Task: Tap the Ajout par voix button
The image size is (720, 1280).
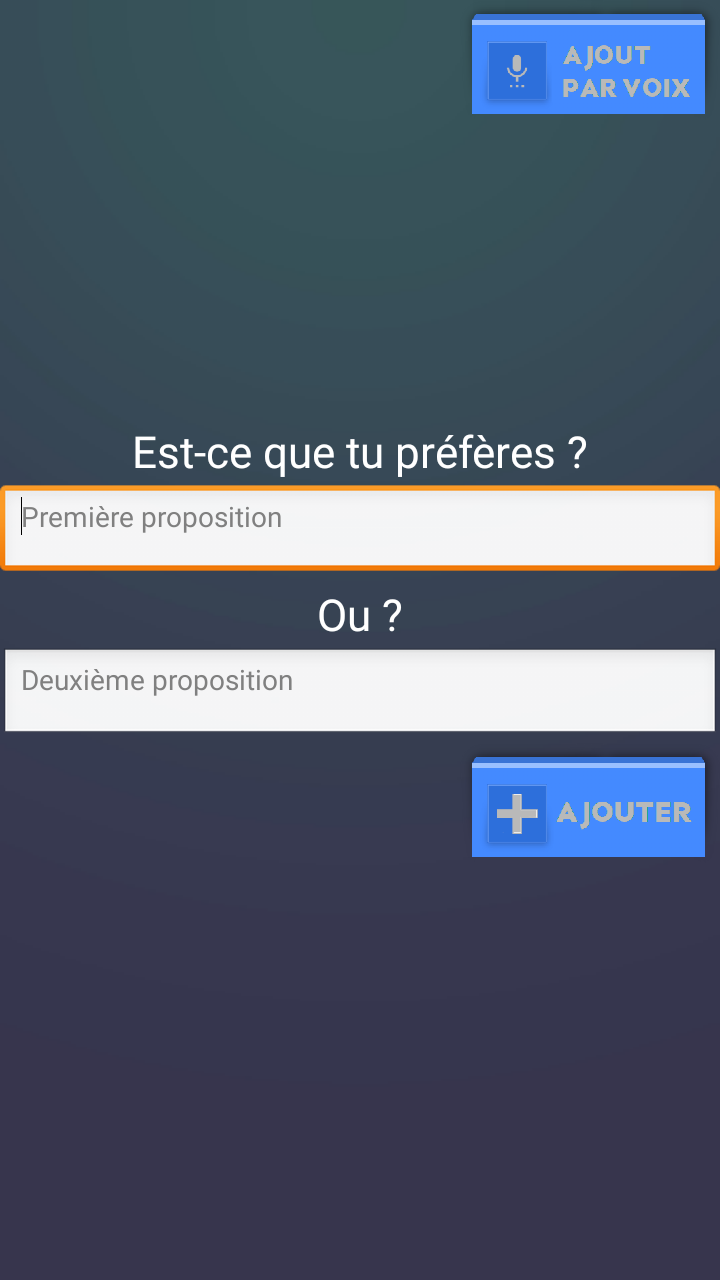Action: tap(588, 64)
